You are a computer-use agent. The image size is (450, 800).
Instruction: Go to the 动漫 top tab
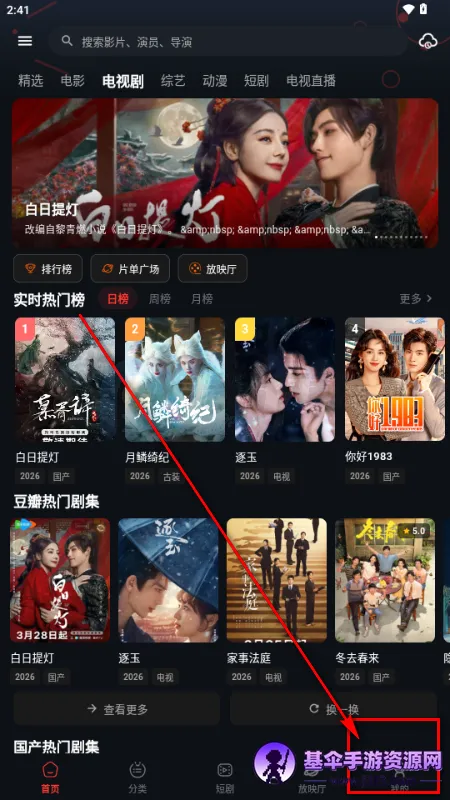click(x=215, y=81)
